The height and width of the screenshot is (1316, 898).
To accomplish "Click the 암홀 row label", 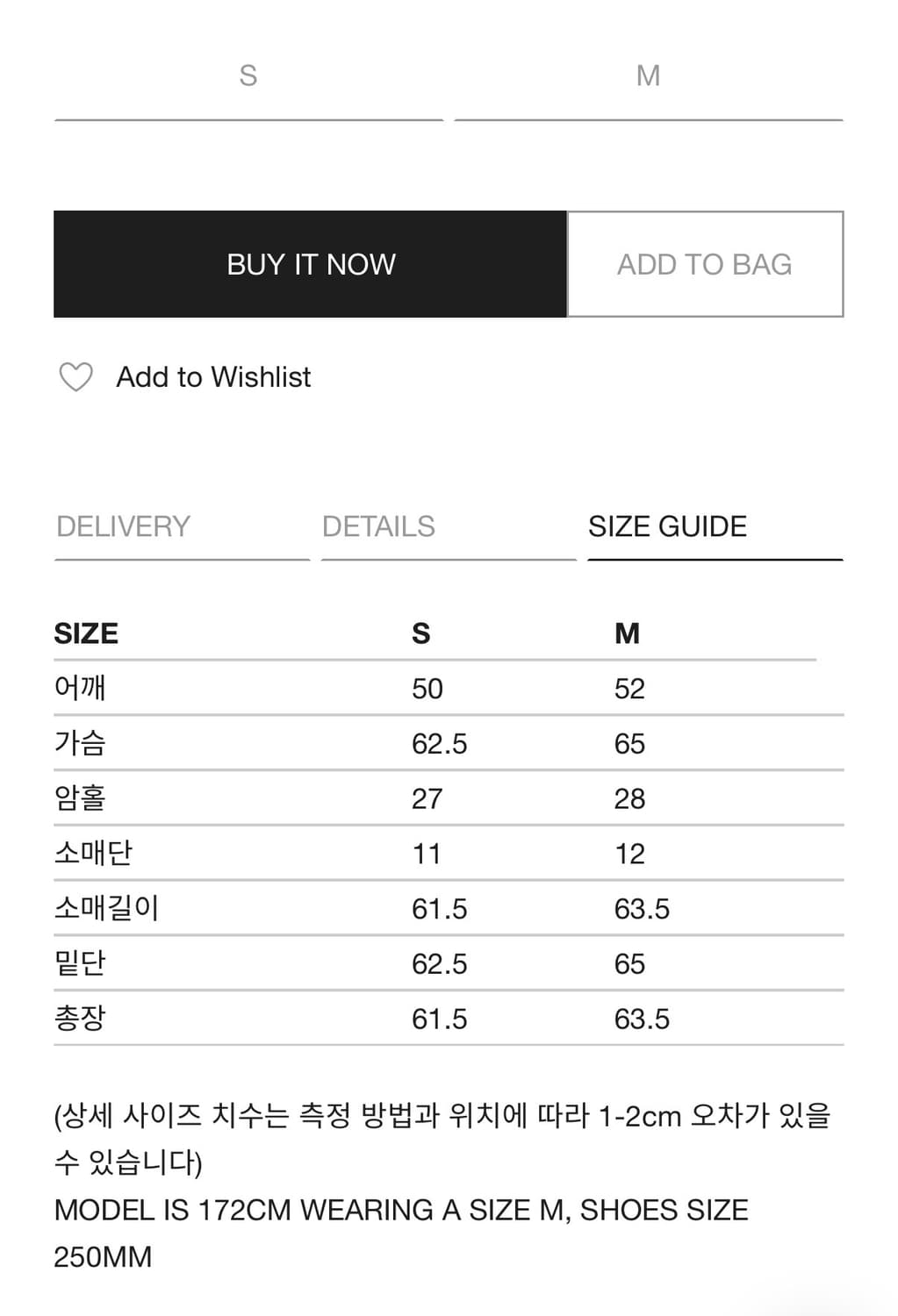I will [80, 797].
